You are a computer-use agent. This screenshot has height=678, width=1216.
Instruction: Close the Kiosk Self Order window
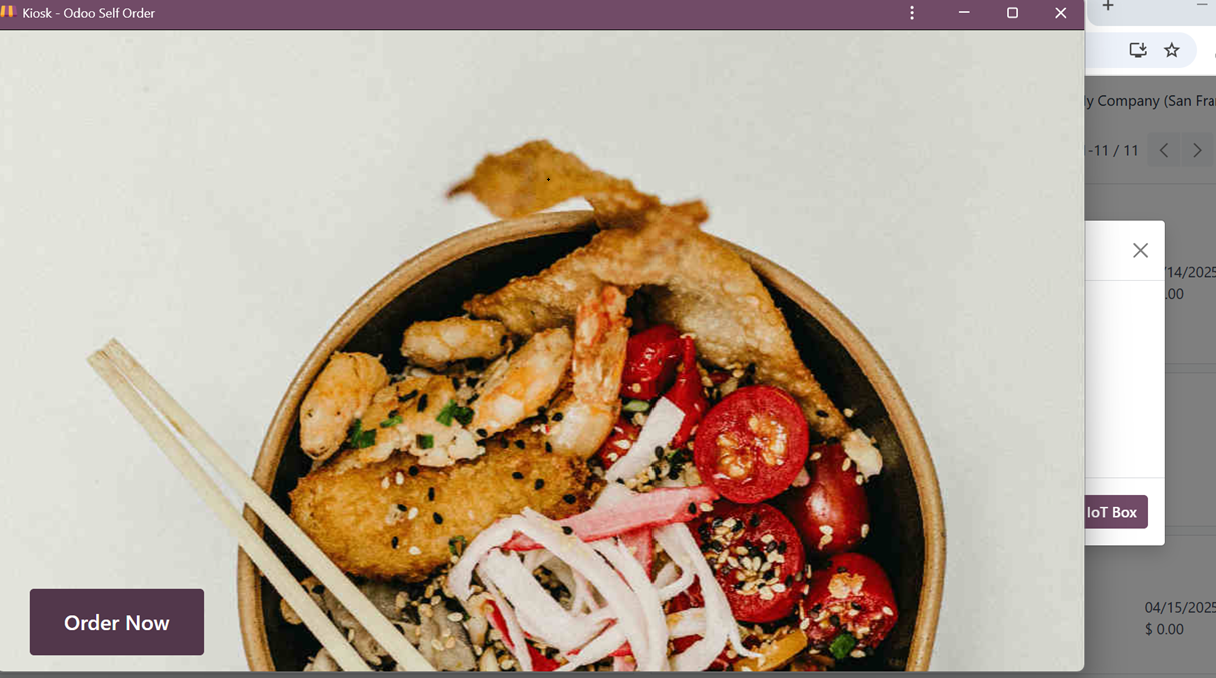click(1060, 13)
